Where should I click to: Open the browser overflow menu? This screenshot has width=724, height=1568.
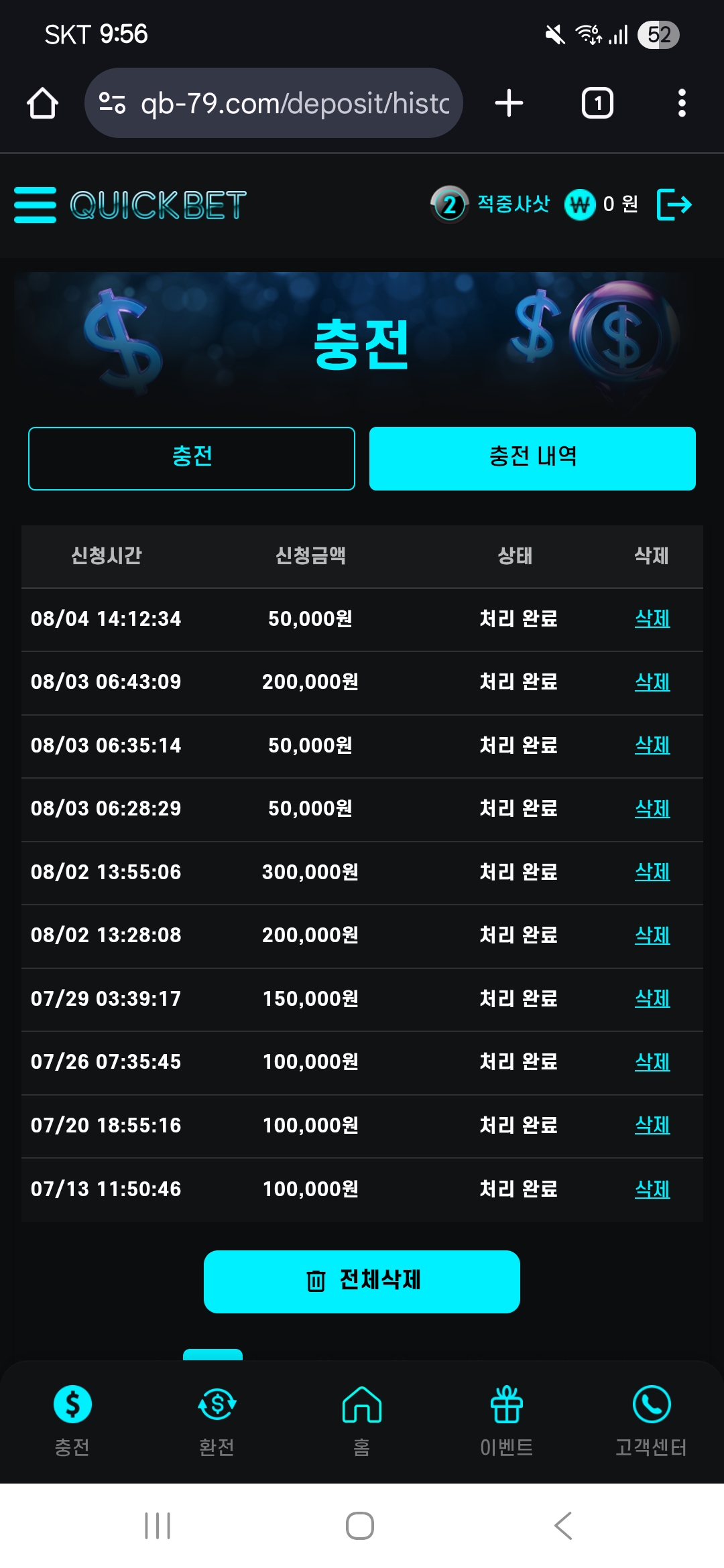[x=682, y=103]
